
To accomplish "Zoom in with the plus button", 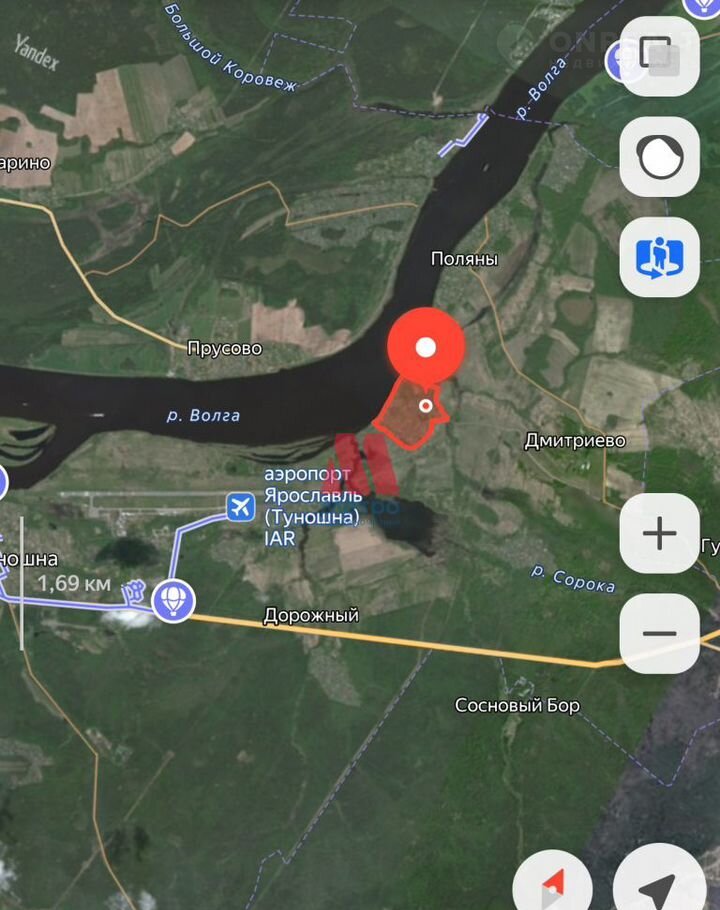I will tap(659, 533).
